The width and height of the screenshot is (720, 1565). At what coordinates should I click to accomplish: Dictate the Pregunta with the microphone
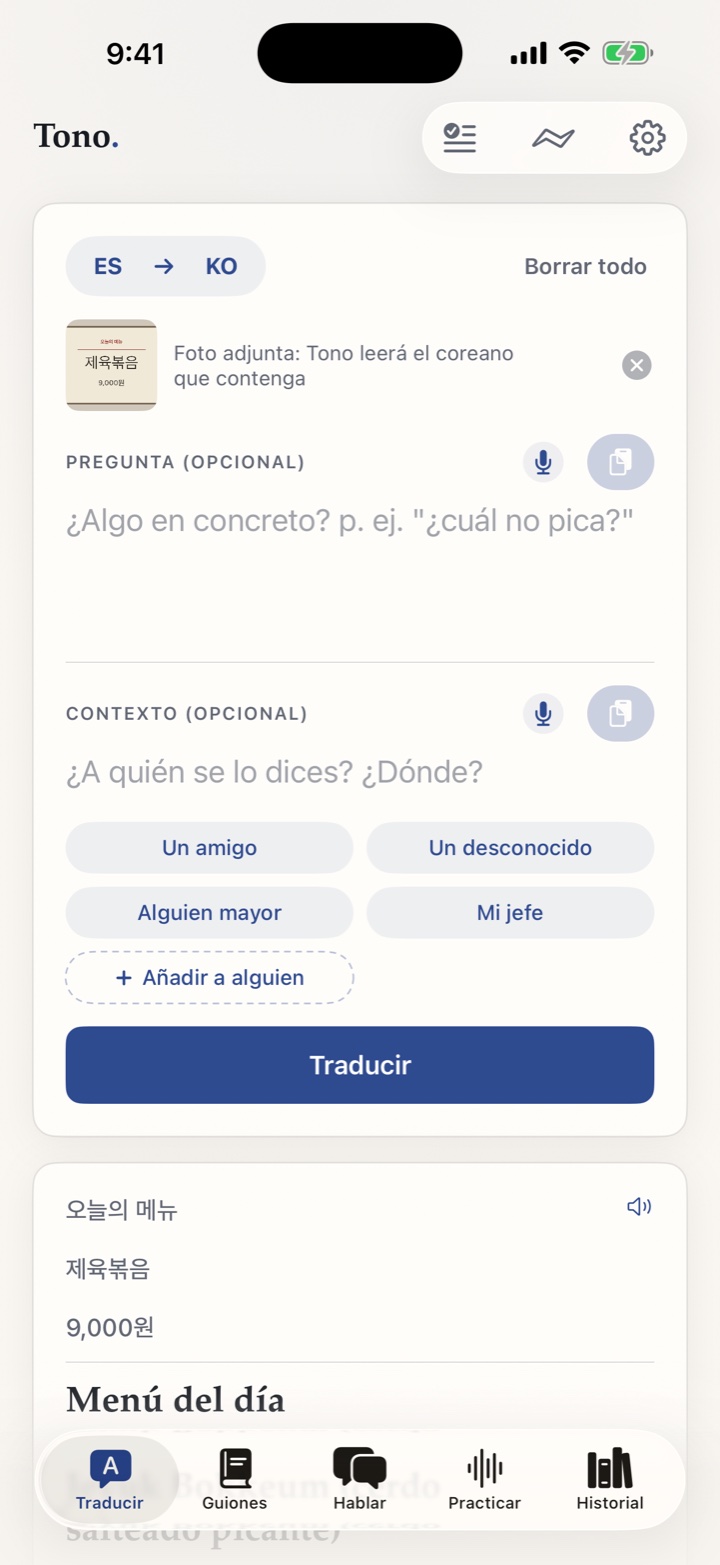tap(543, 462)
